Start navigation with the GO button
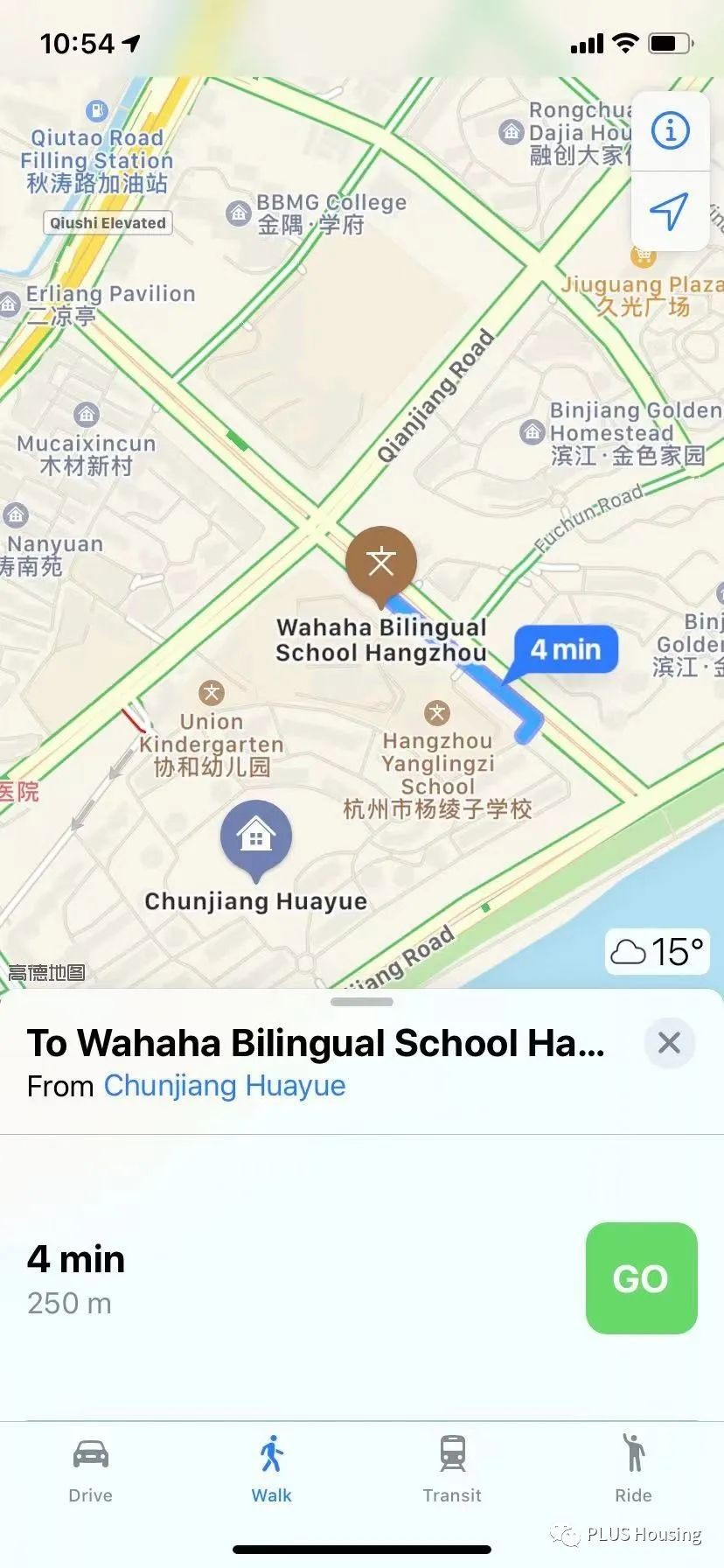 coord(641,1277)
